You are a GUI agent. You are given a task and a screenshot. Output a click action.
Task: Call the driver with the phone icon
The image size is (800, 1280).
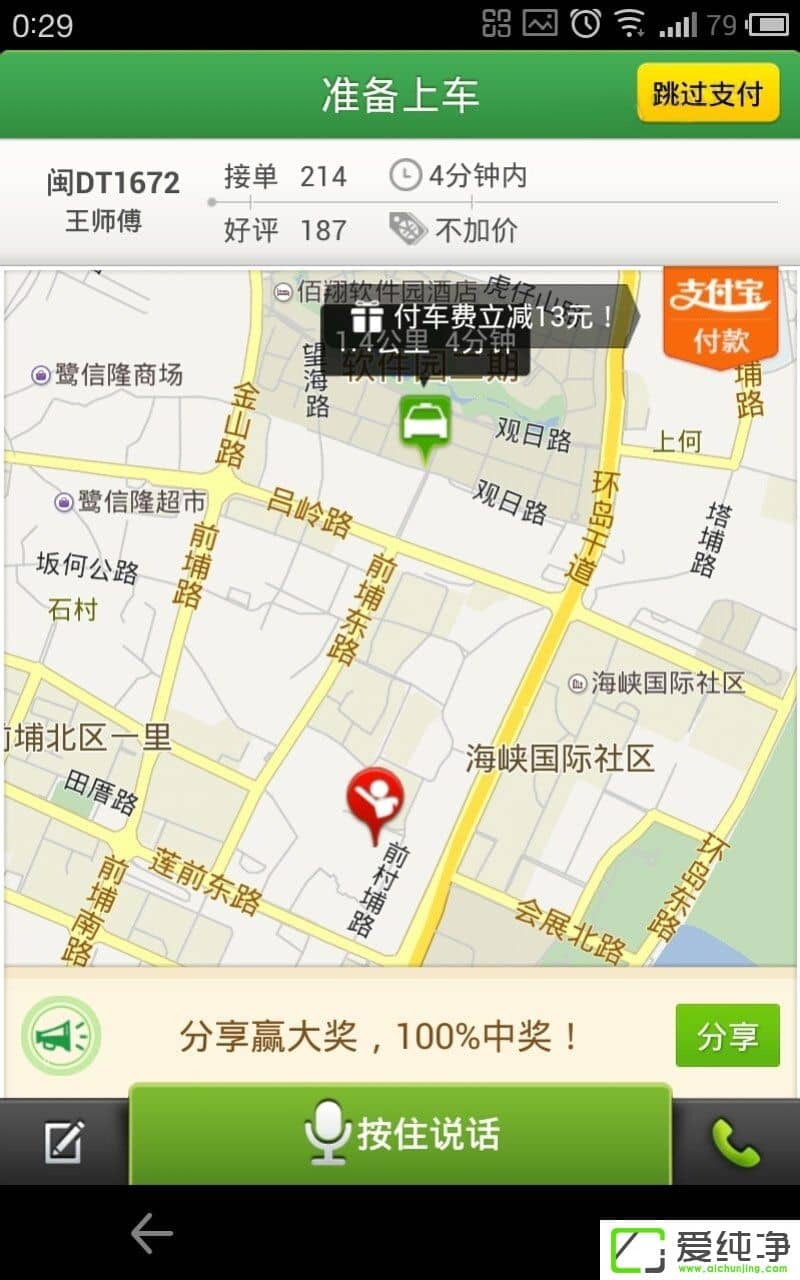736,1142
